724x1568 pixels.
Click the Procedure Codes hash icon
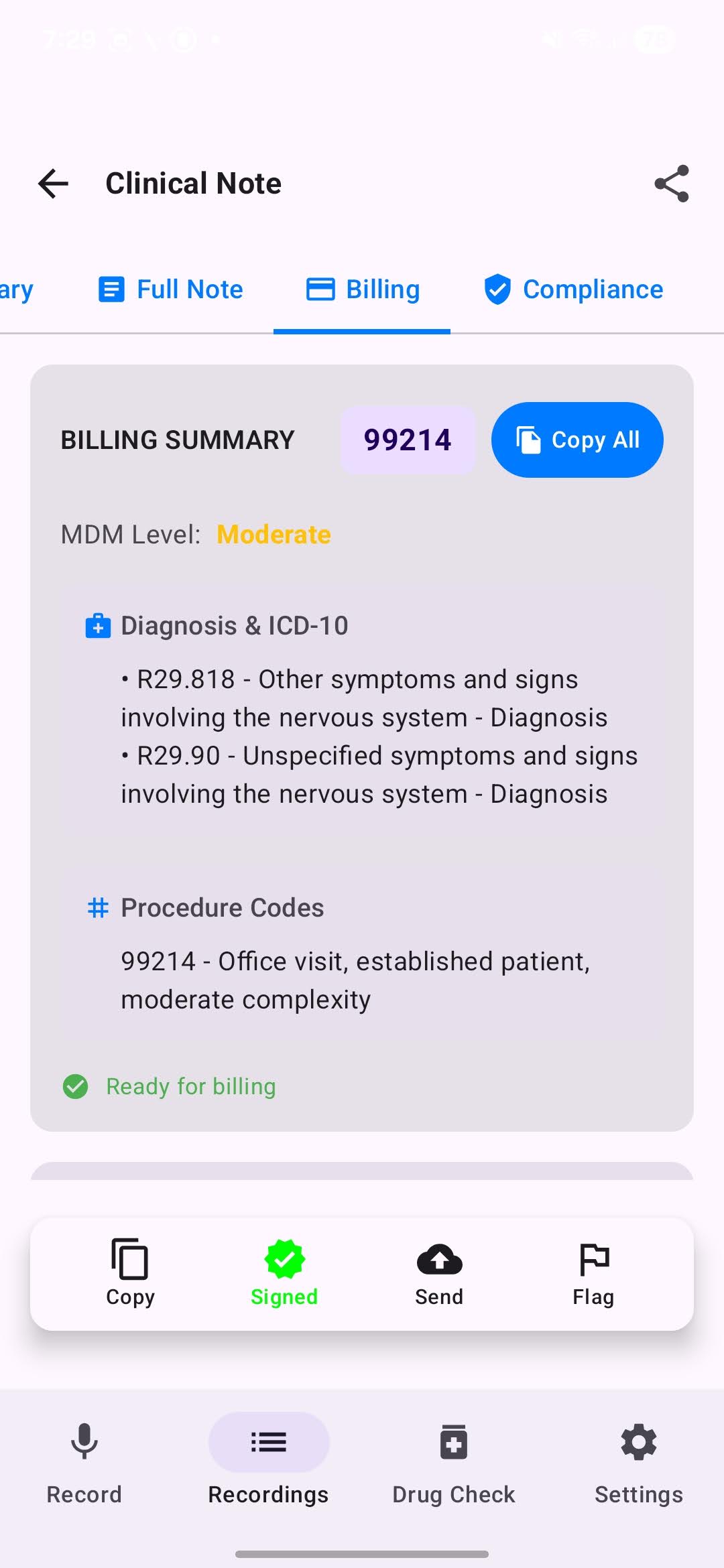tap(98, 907)
